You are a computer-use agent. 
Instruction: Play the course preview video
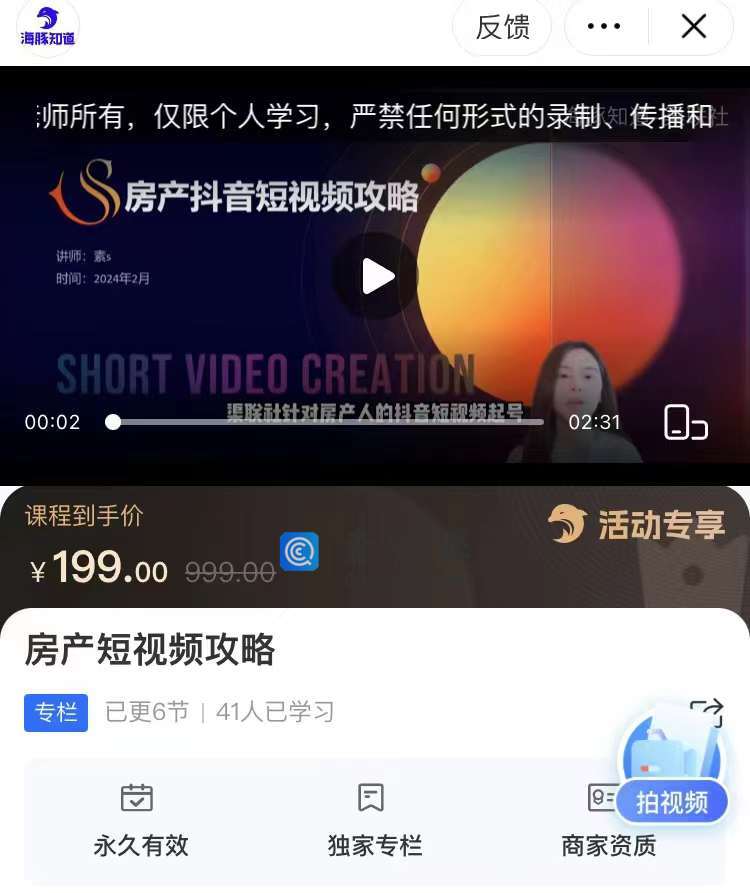tap(376, 276)
